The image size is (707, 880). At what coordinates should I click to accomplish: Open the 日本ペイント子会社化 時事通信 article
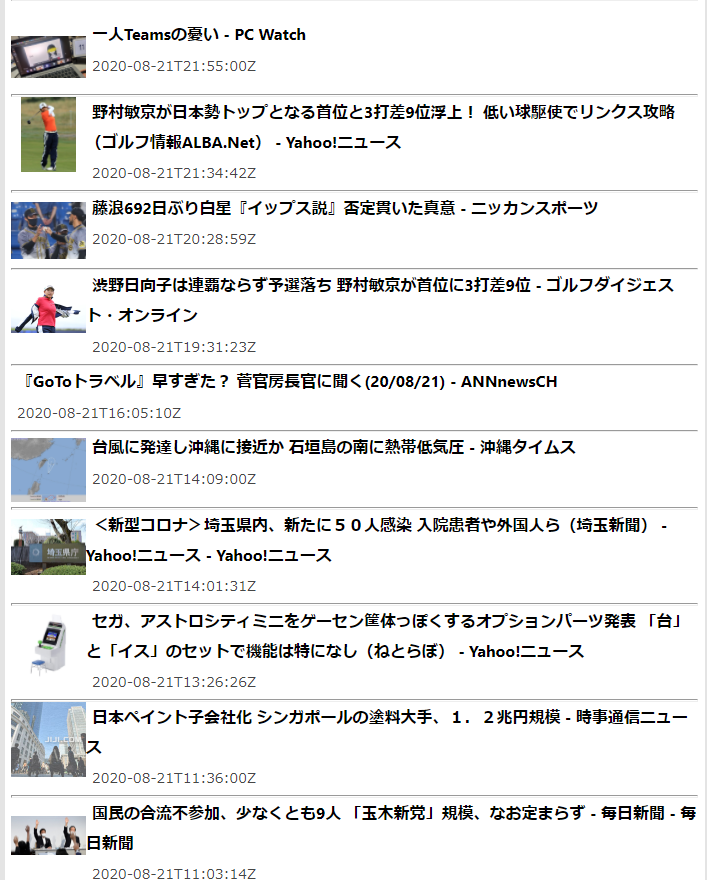click(390, 717)
